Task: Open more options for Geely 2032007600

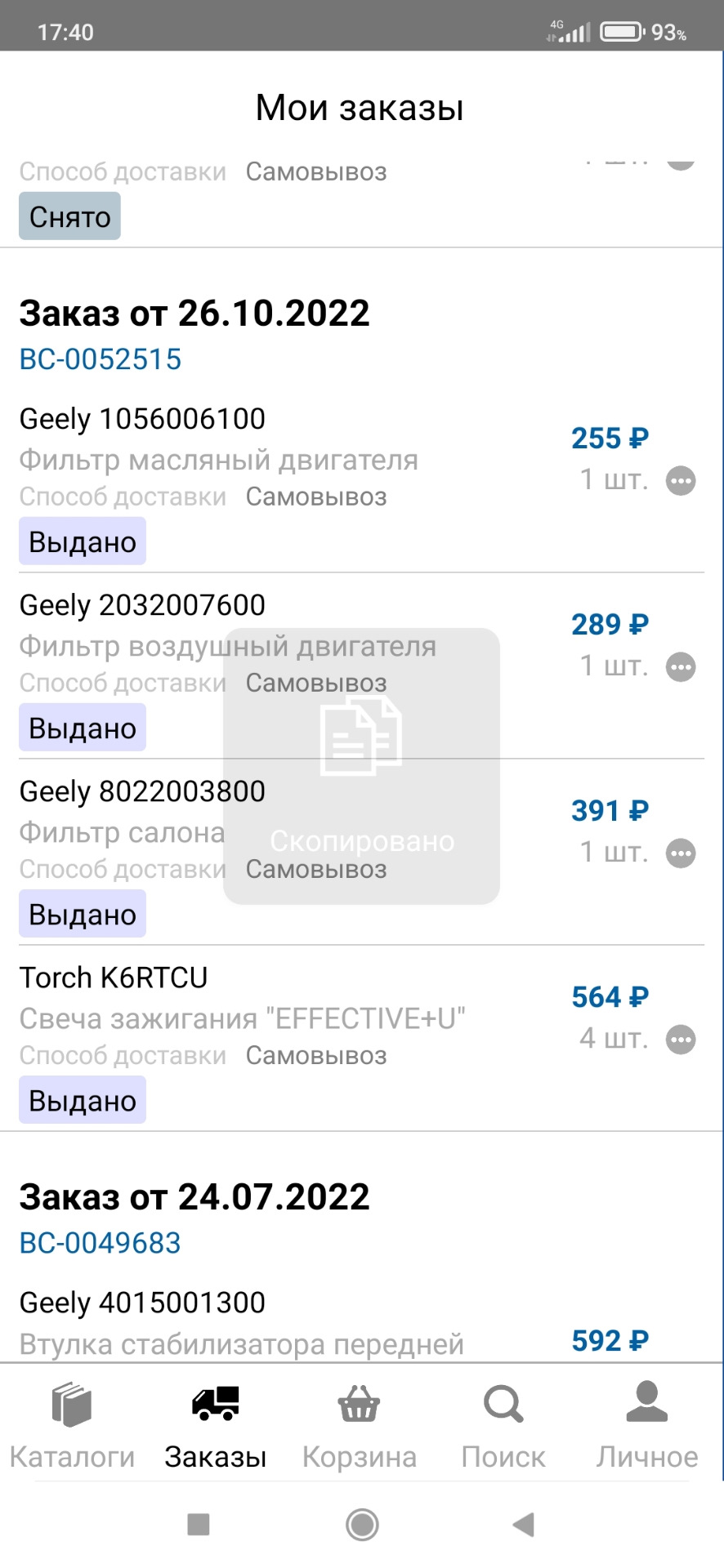Action: (x=681, y=667)
